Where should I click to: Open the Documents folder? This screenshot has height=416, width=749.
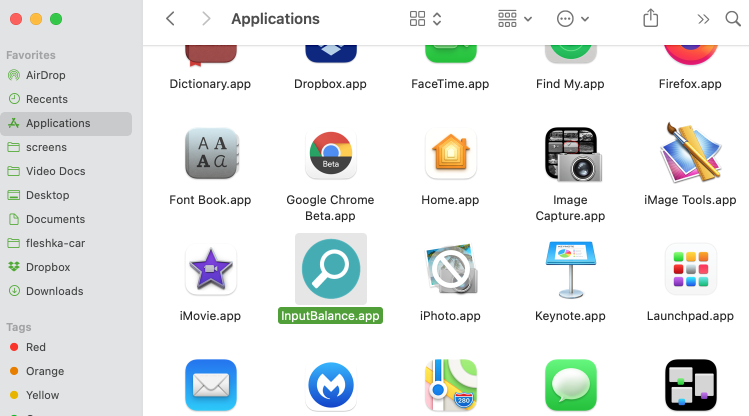click(x=55, y=219)
